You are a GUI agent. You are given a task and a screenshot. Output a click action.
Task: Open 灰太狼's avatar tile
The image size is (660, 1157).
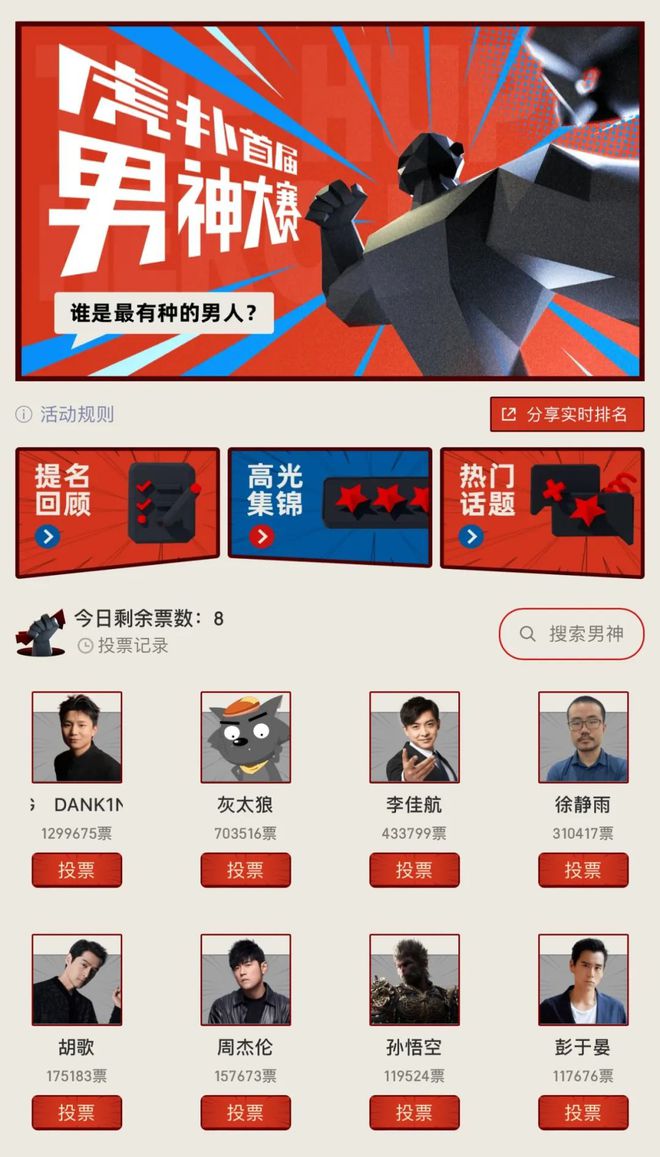tap(245, 737)
